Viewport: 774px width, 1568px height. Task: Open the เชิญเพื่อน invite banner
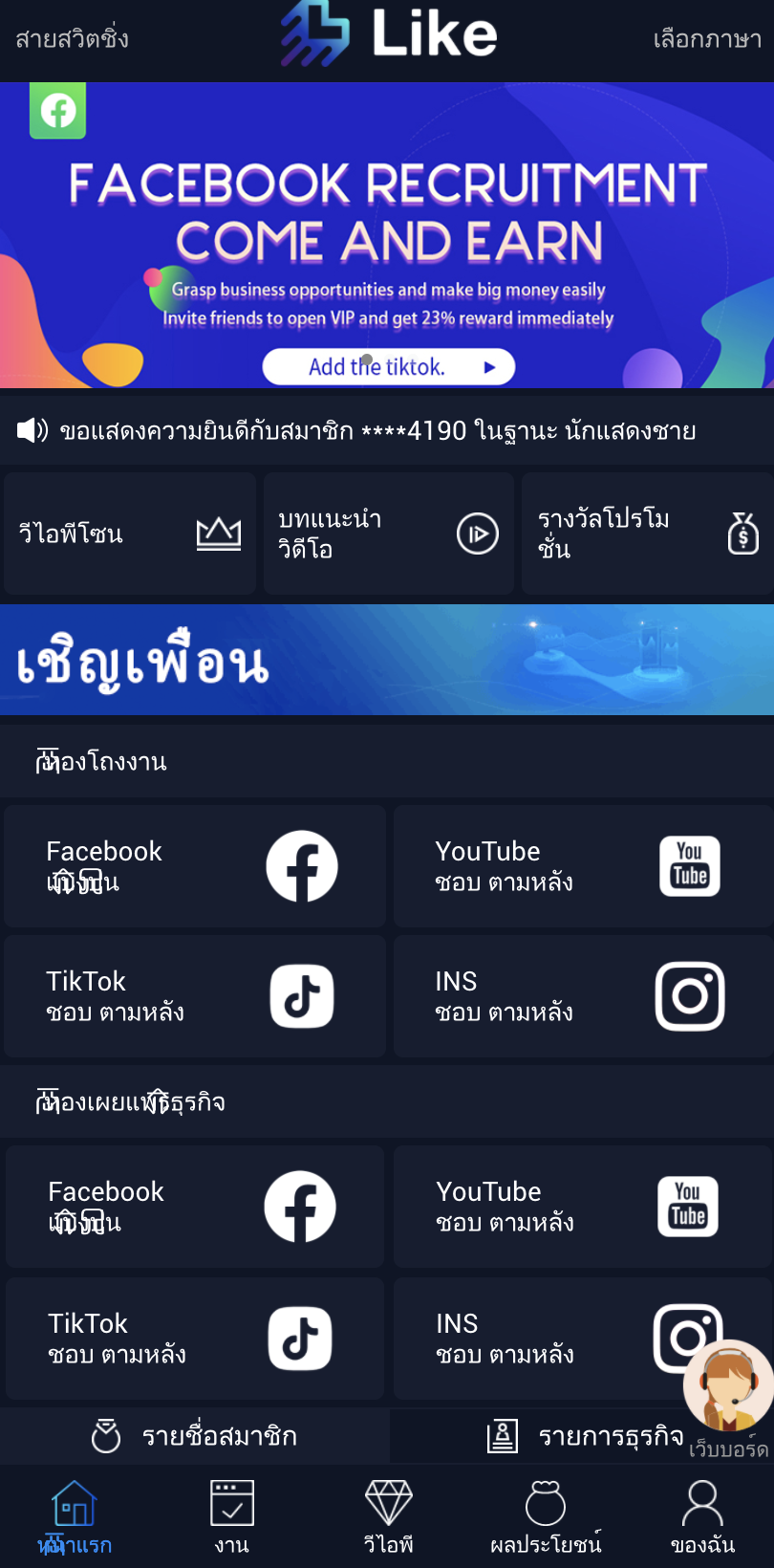point(387,660)
